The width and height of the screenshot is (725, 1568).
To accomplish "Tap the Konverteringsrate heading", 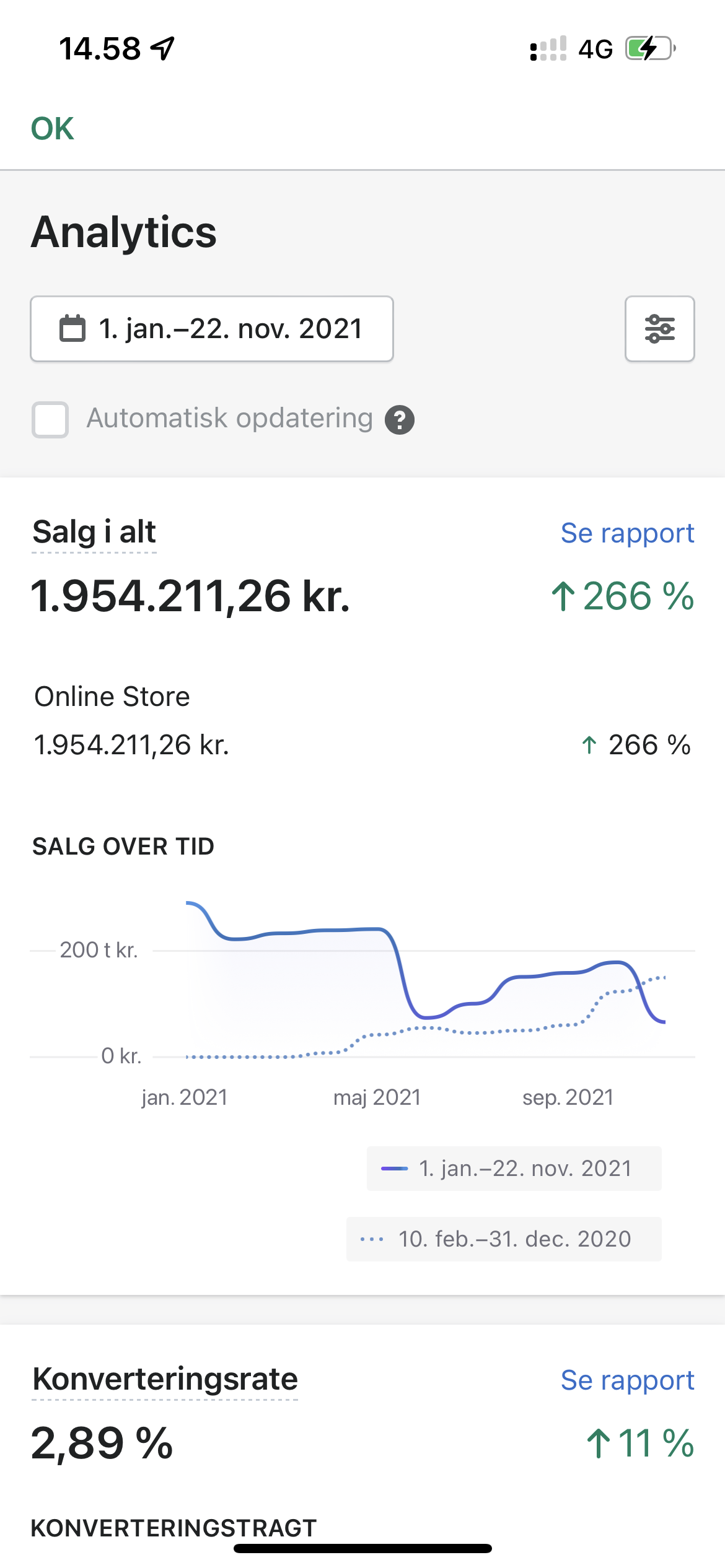I will tap(165, 1379).
